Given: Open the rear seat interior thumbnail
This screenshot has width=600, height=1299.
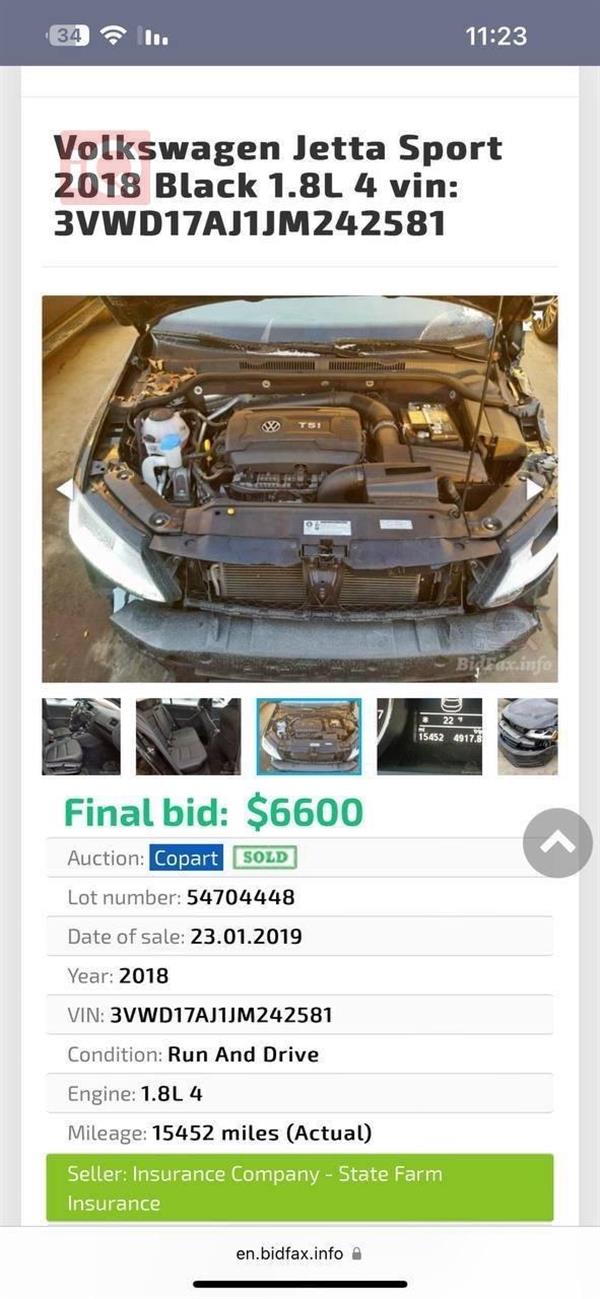Looking at the screenshot, I should tap(188, 736).
